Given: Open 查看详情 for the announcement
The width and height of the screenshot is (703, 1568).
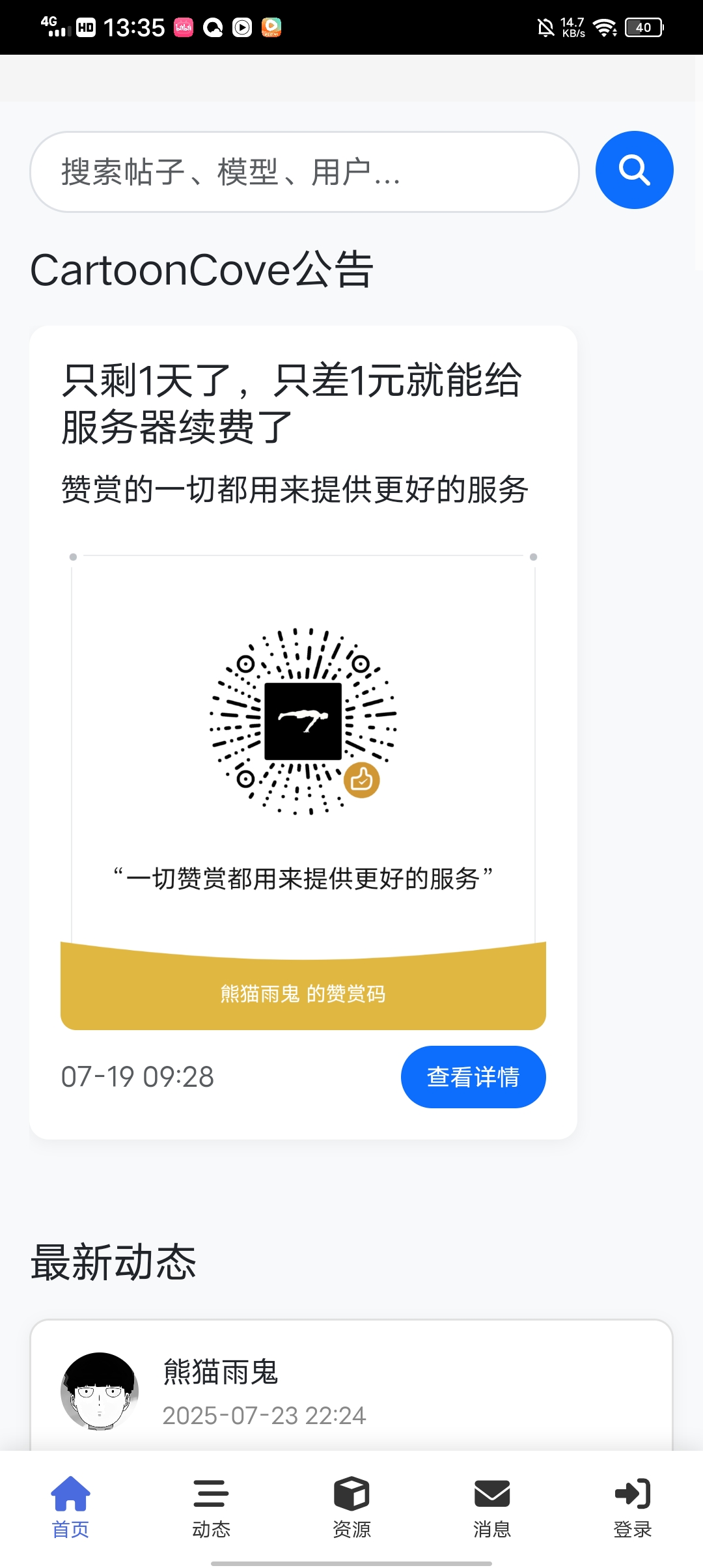Looking at the screenshot, I should tap(473, 1076).
